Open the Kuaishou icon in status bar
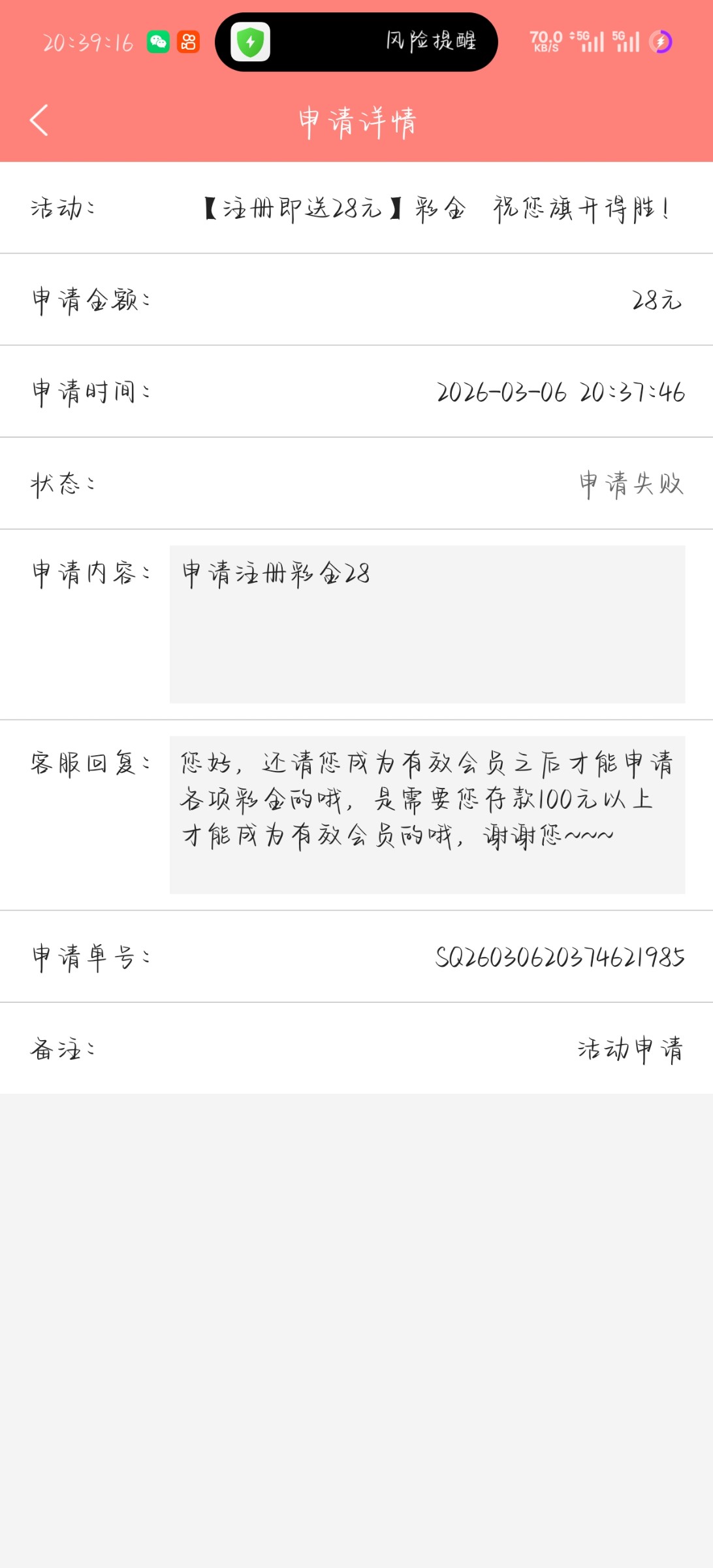 pos(190,42)
